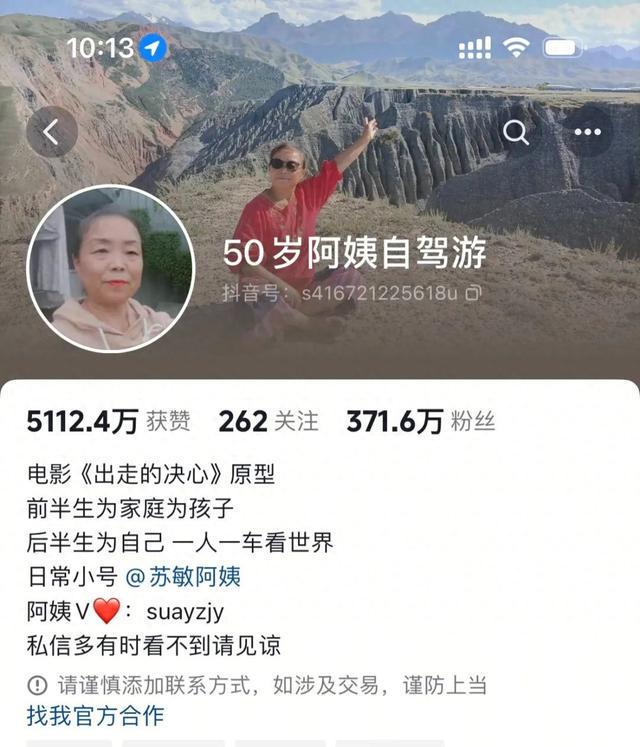This screenshot has width=640, height=747.
Task: Open 找我官方合作 link
Action: pos(95,715)
